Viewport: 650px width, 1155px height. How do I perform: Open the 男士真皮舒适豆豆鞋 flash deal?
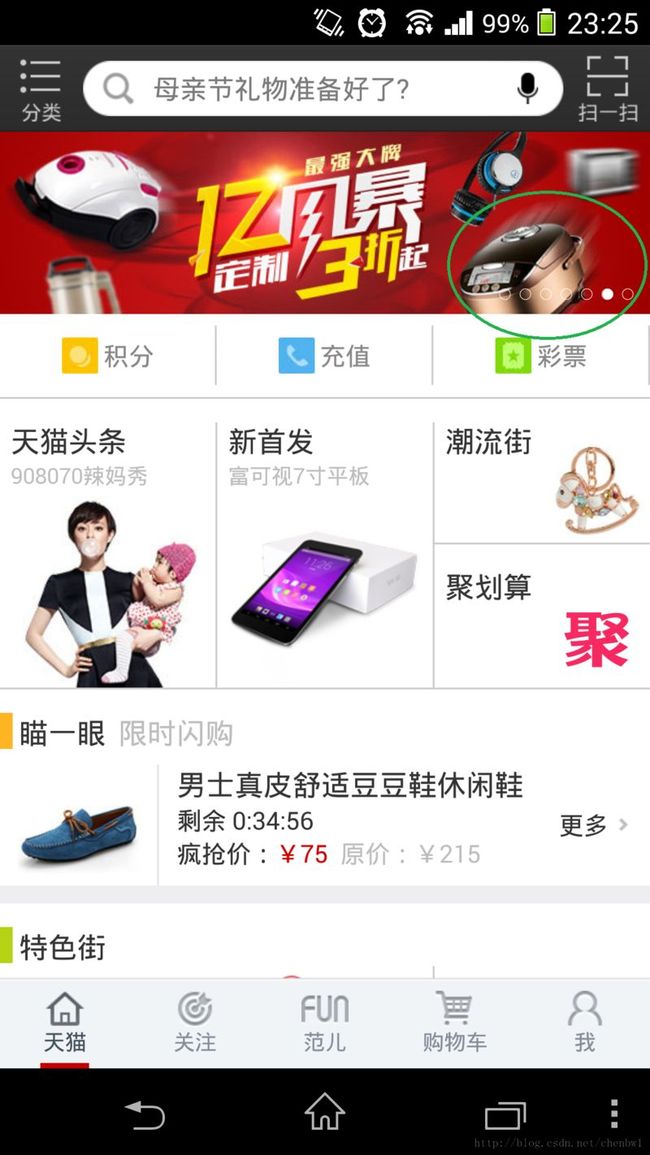click(325, 825)
